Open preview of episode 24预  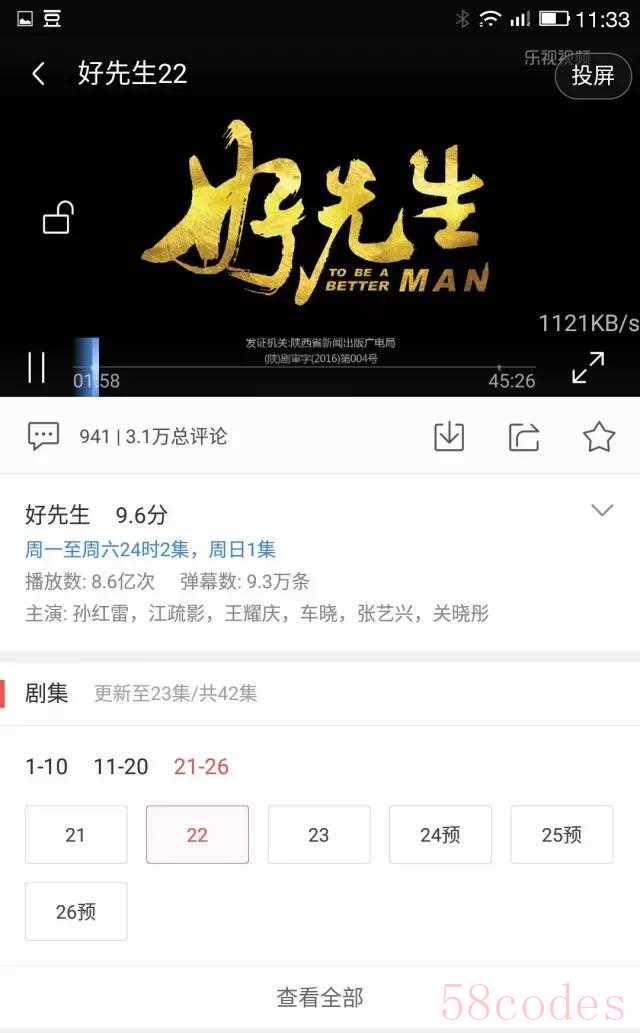440,835
